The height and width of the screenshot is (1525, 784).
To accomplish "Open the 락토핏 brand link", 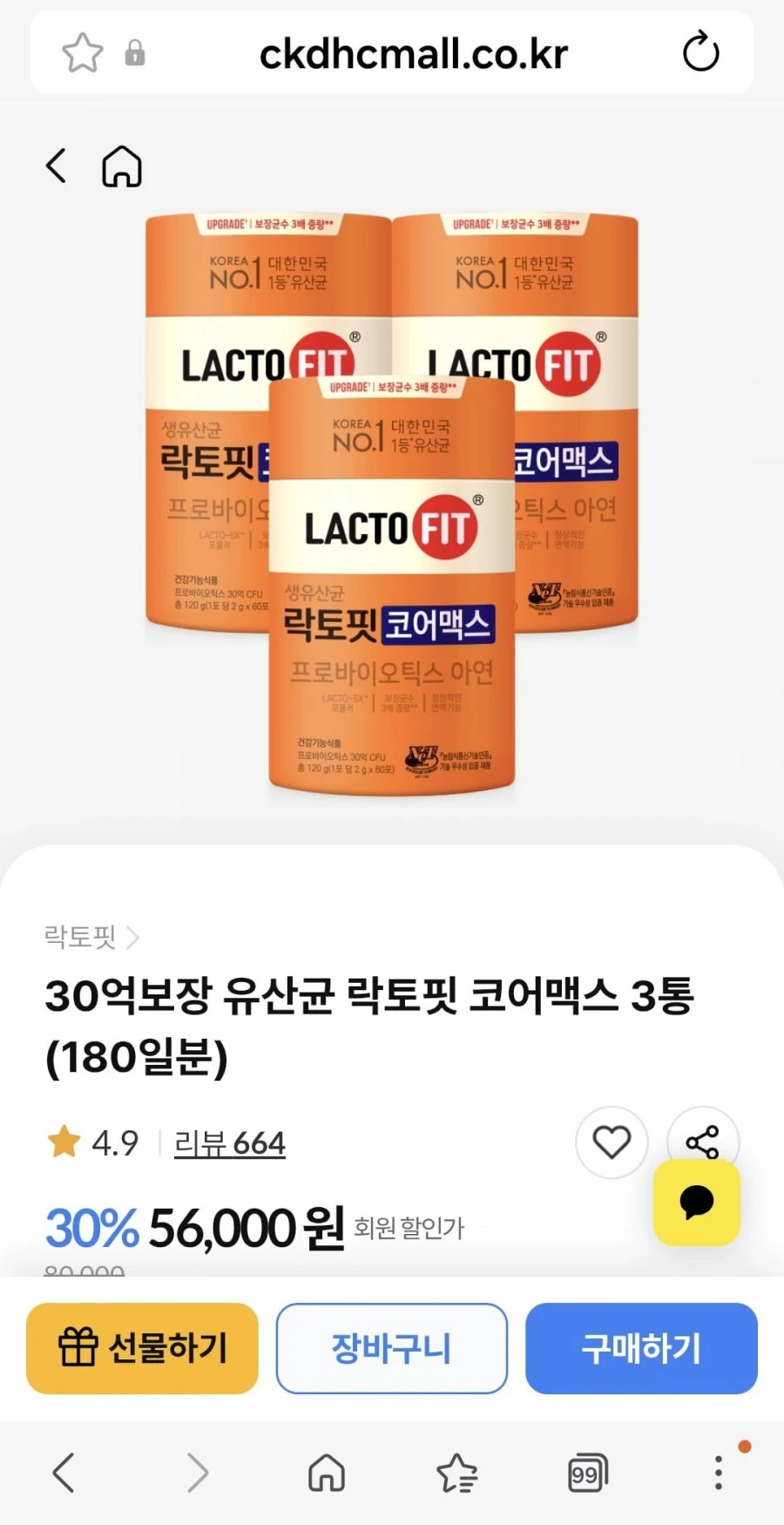I will pyautogui.click(x=91, y=937).
